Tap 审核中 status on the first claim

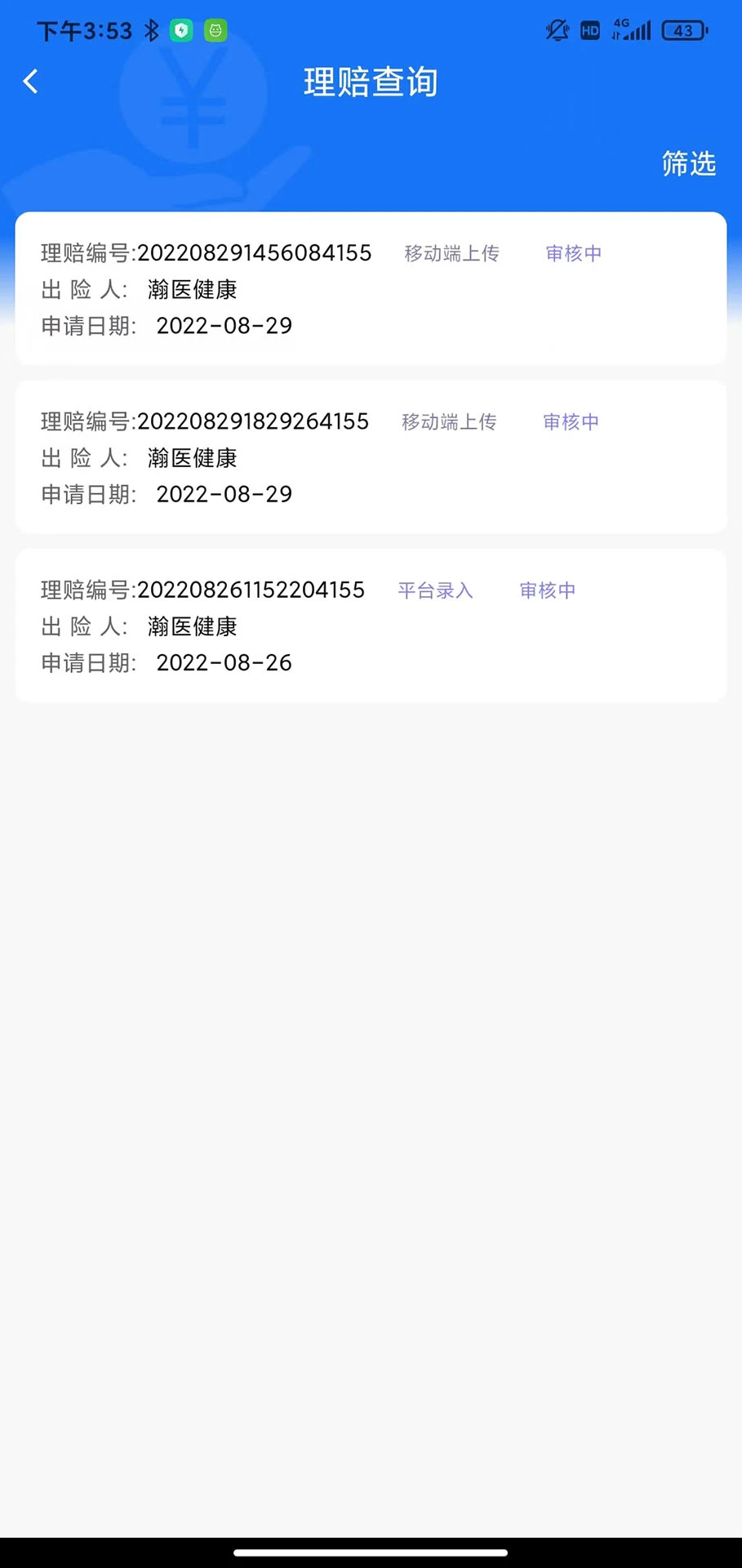tap(573, 253)
